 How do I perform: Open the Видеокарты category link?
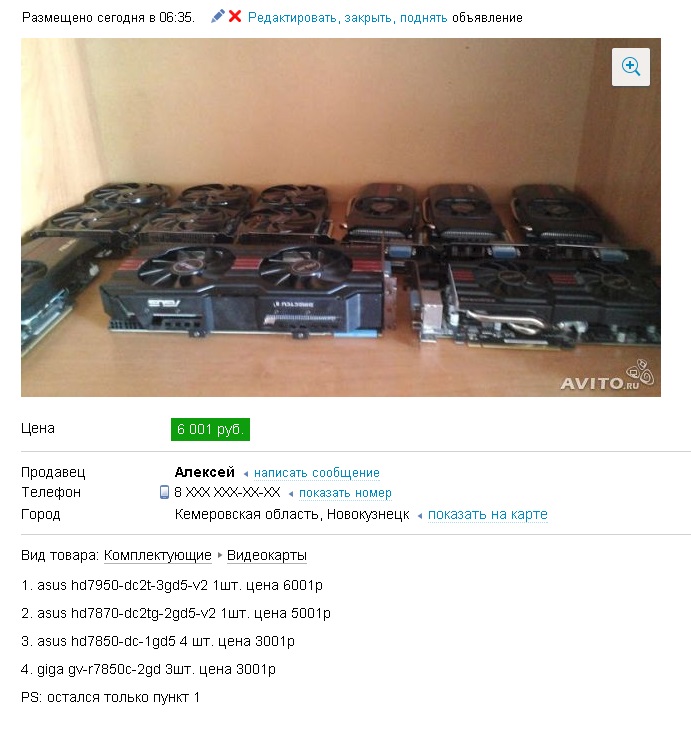pyautogui.click(x=266, y=555)
